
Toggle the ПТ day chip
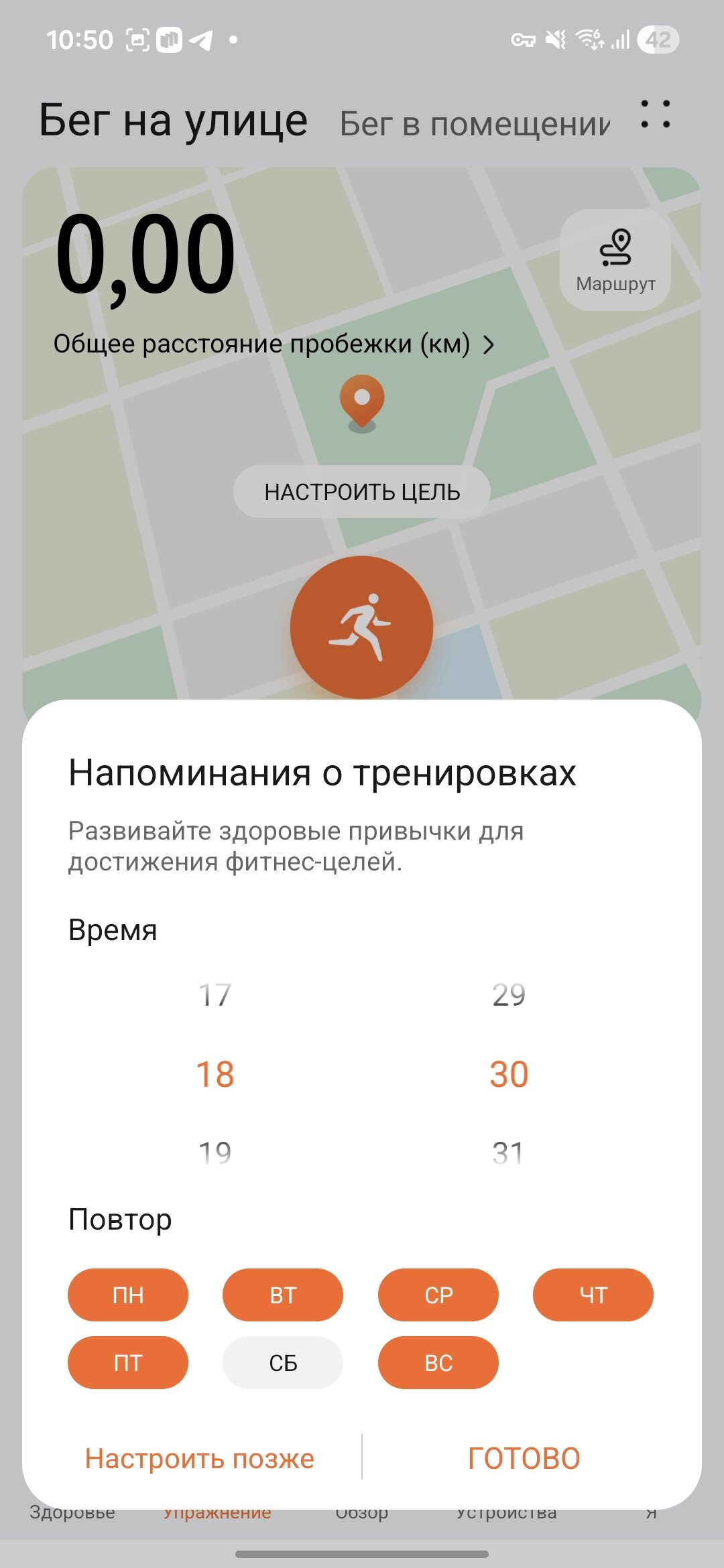[x=127, y=1362]
